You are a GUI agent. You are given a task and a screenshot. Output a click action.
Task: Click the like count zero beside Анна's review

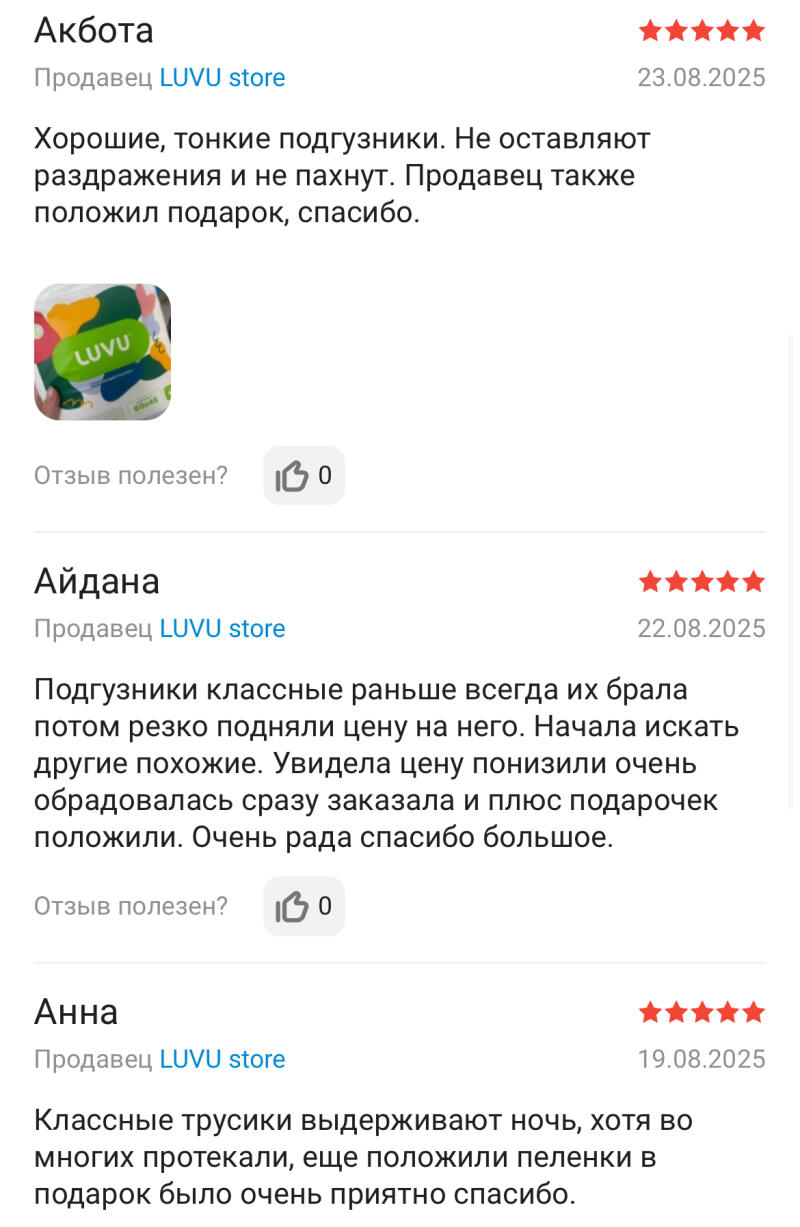pos(325,1220)
